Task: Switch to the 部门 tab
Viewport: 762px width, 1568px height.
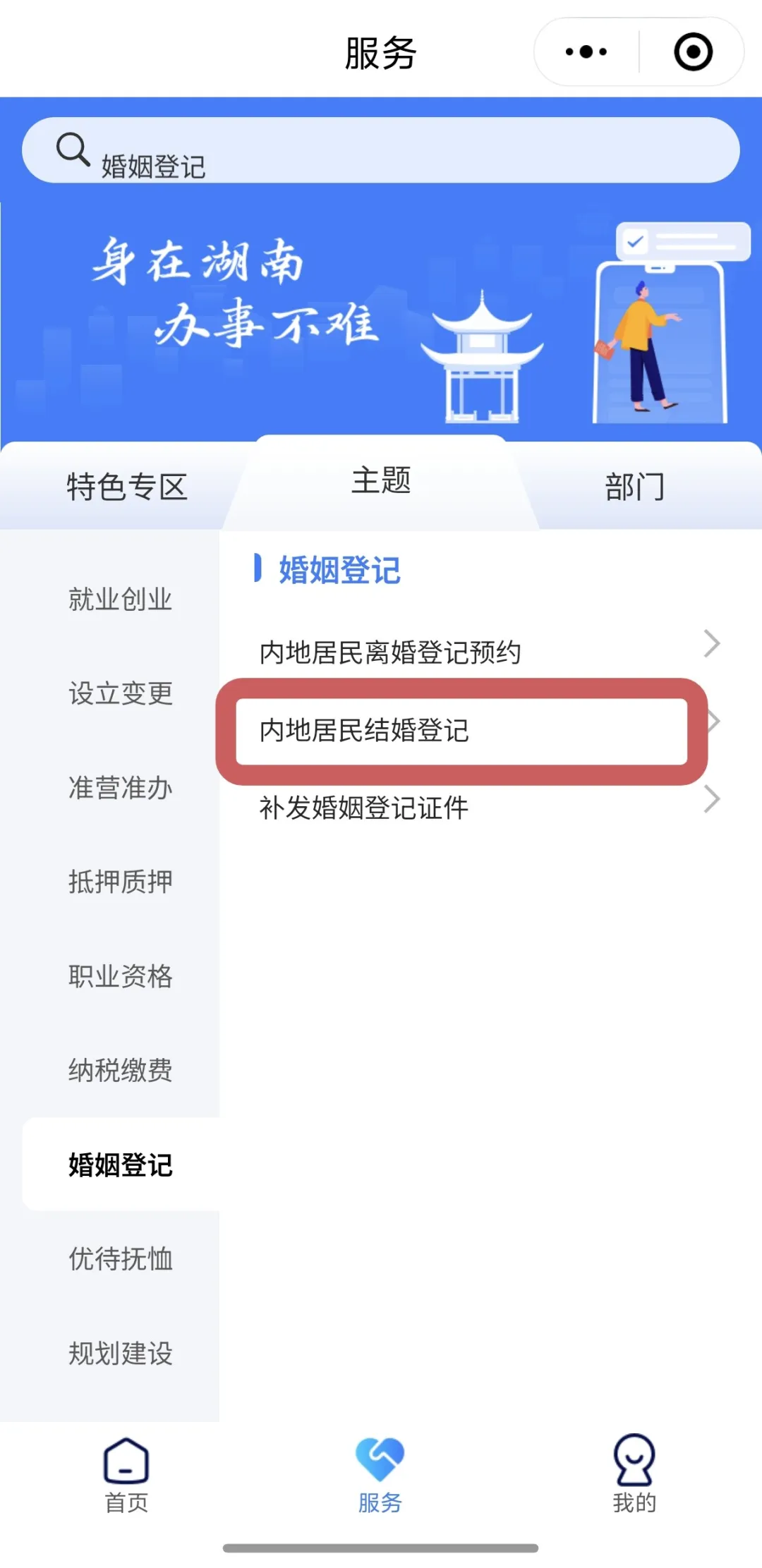Action: [634, 487]
